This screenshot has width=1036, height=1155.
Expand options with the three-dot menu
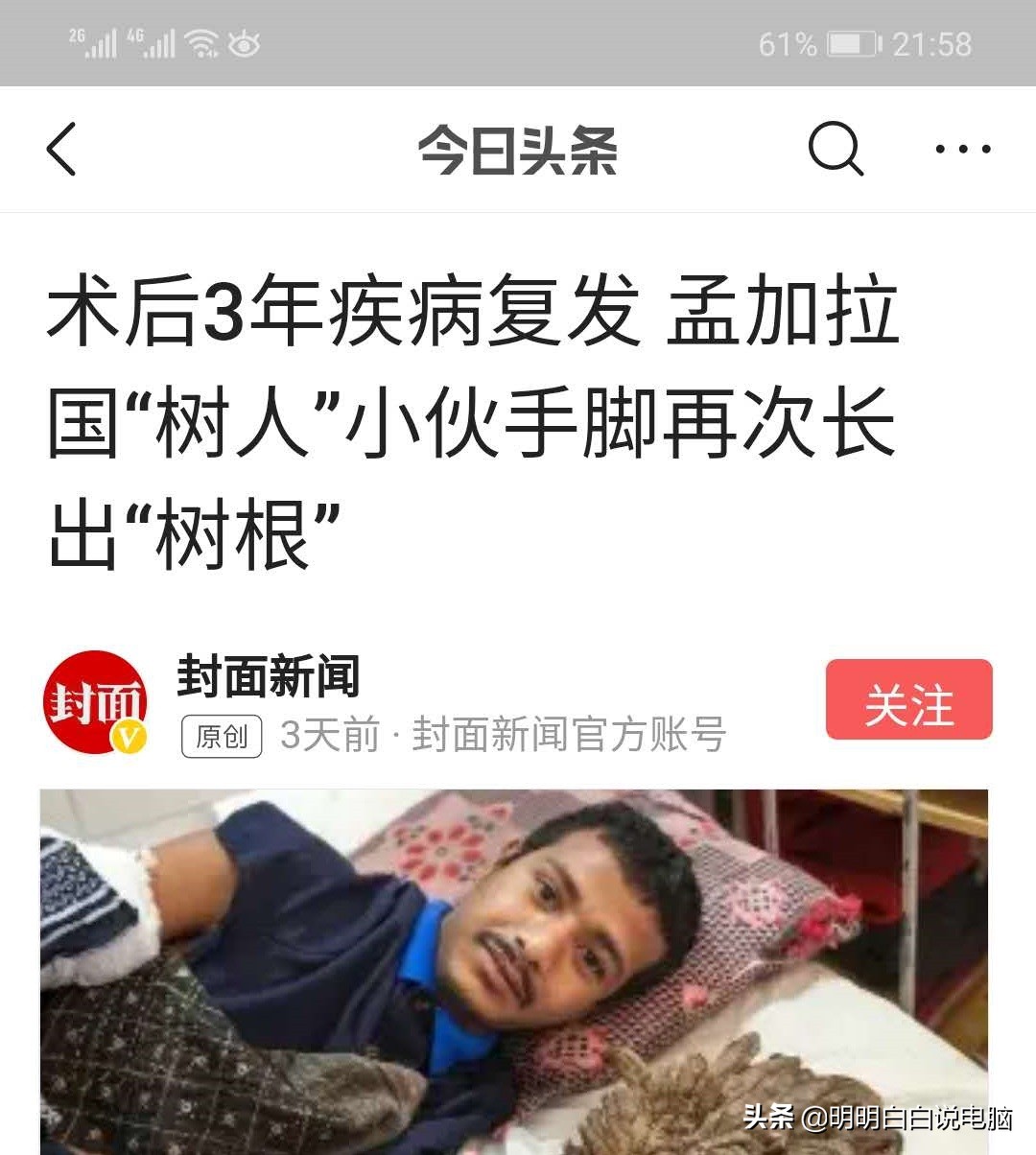pos(961,149)
